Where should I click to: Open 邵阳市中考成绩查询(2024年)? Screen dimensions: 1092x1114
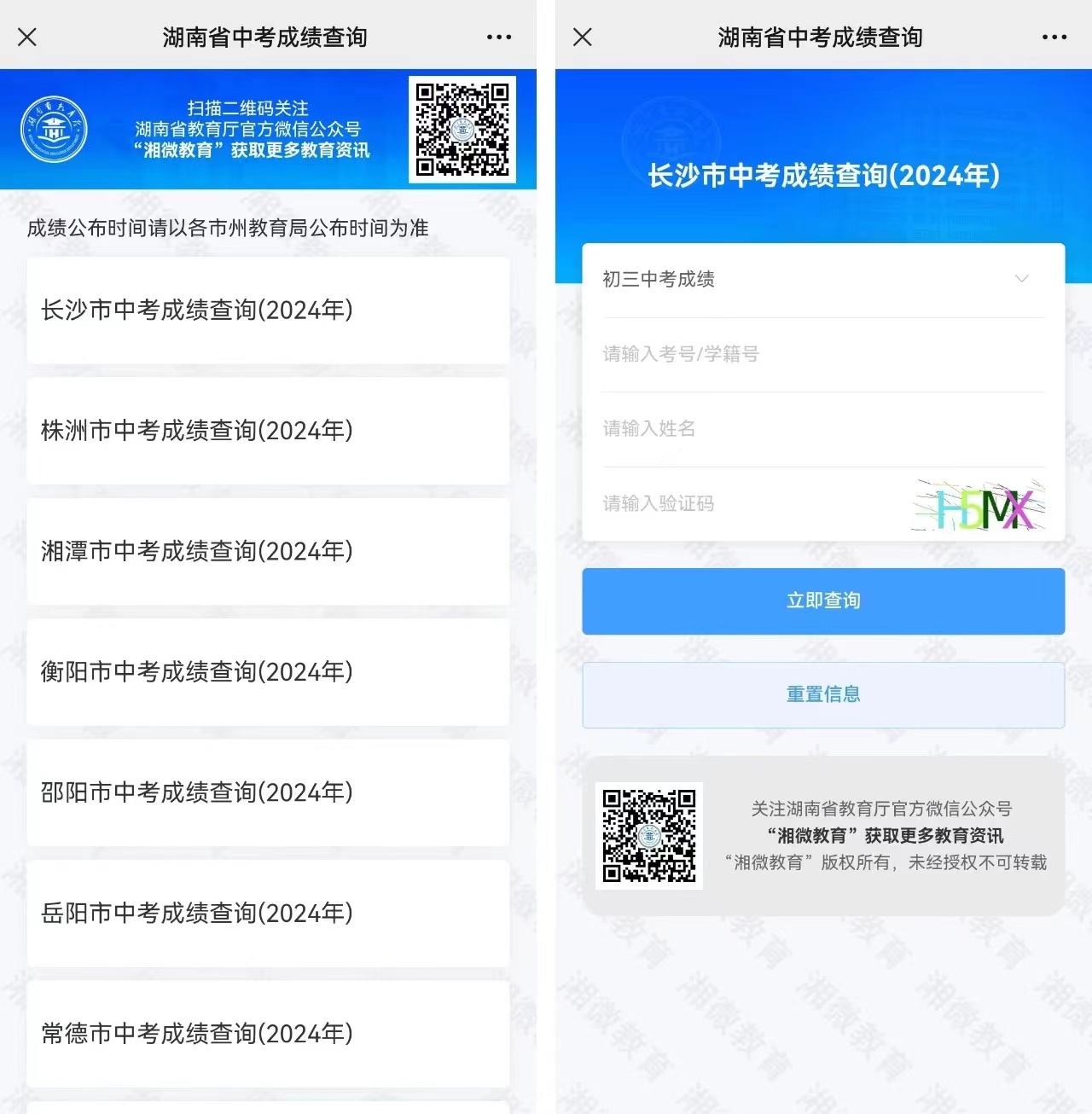[267, 793]
